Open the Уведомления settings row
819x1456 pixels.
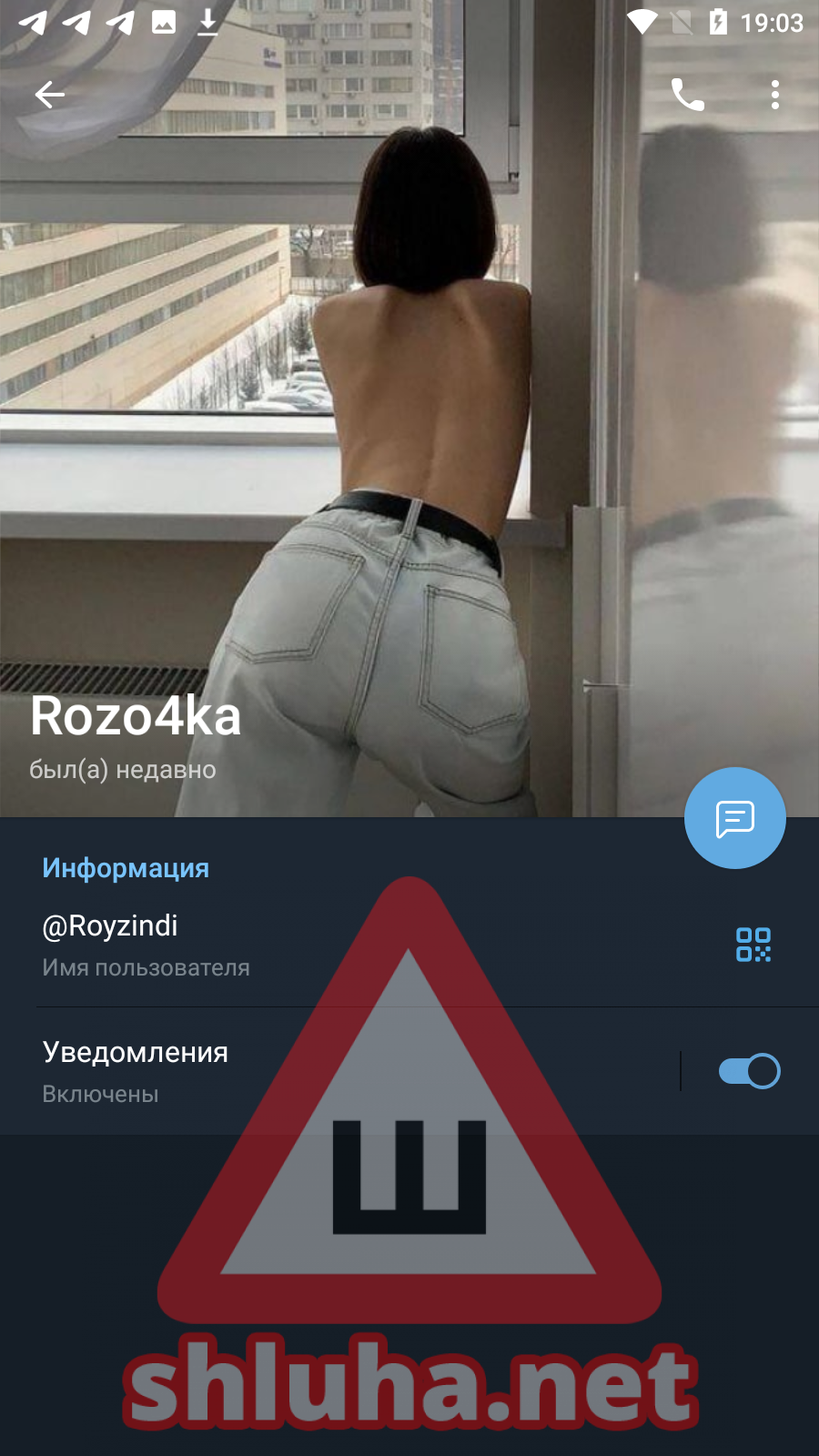(273, 1071)
